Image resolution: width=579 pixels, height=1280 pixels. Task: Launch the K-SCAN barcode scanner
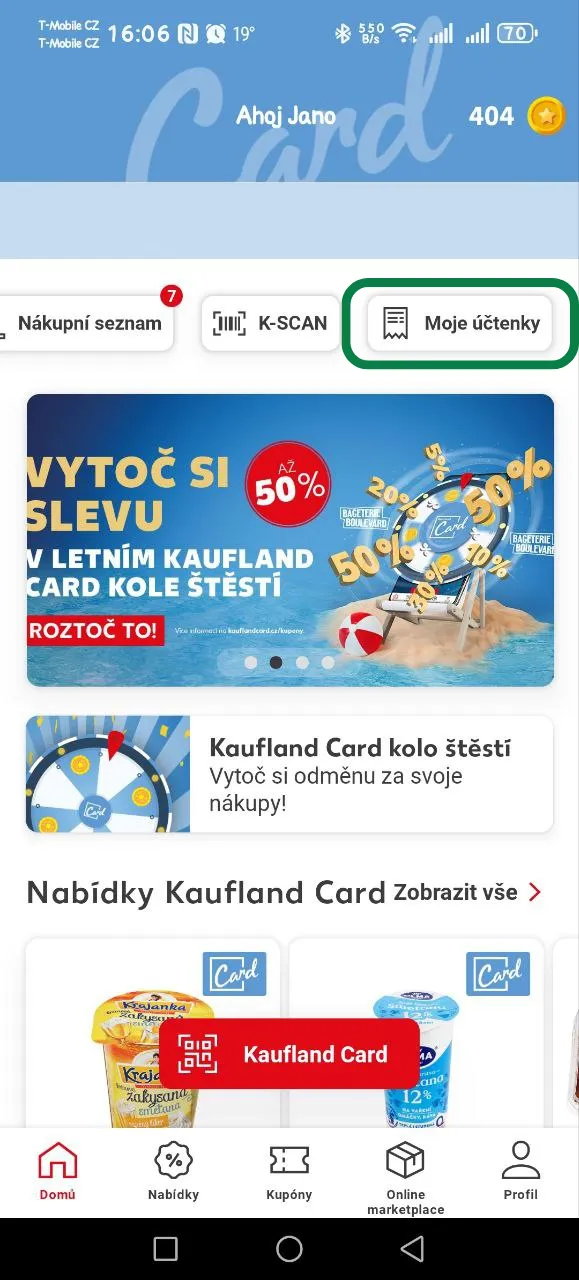coord(270,323)
